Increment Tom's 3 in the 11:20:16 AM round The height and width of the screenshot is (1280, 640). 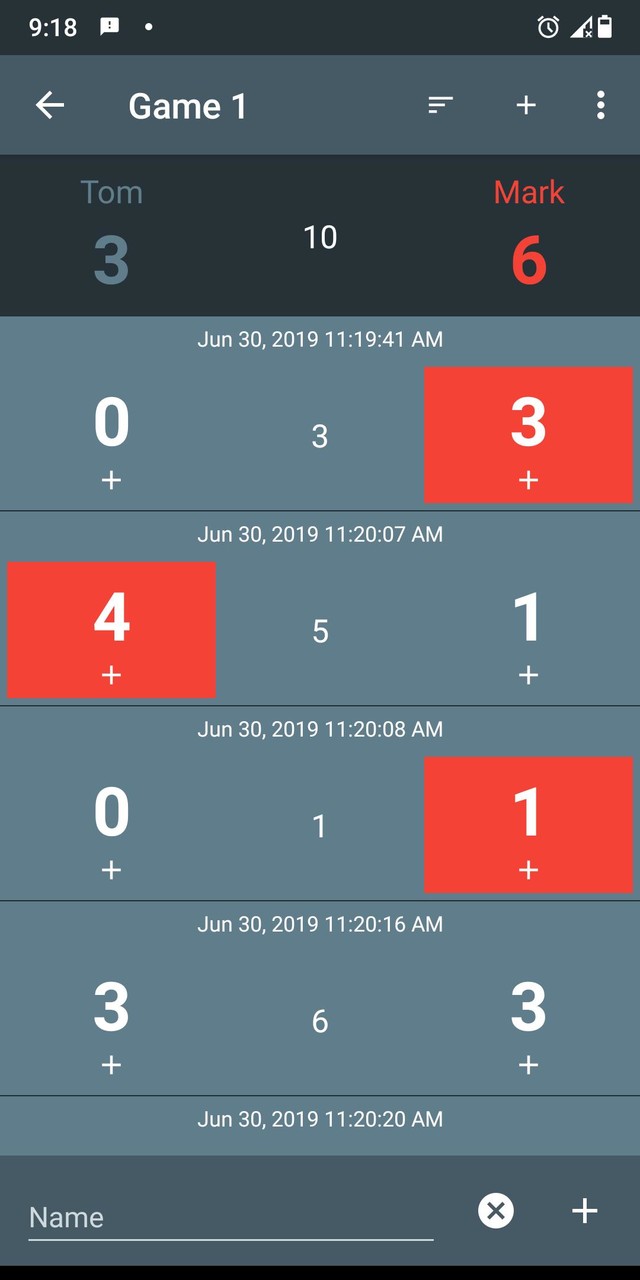(x=111, y=1066)
